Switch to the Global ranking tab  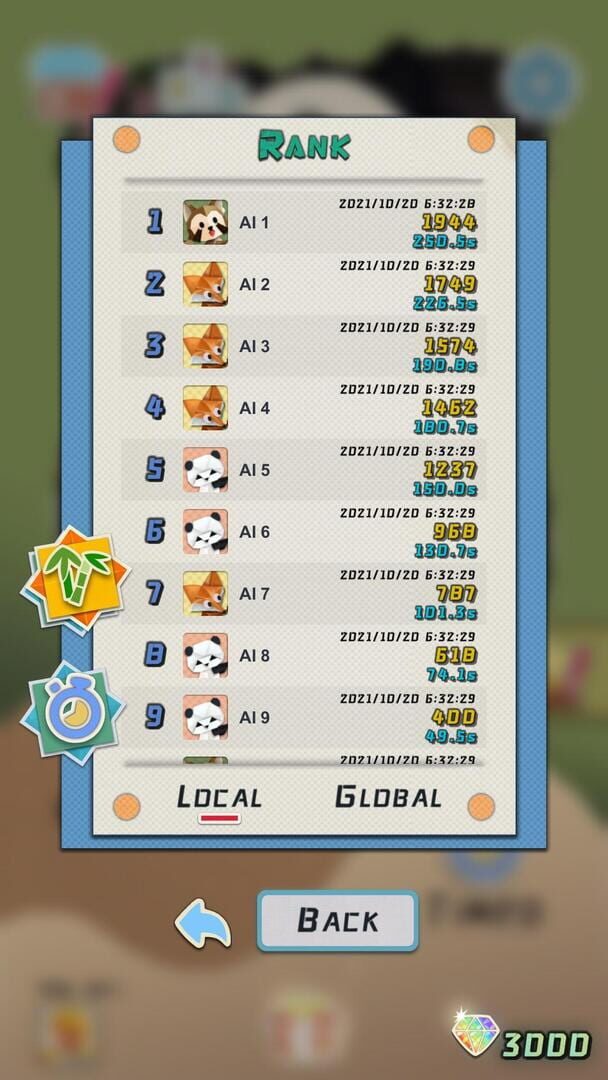(x=388, y=797)
